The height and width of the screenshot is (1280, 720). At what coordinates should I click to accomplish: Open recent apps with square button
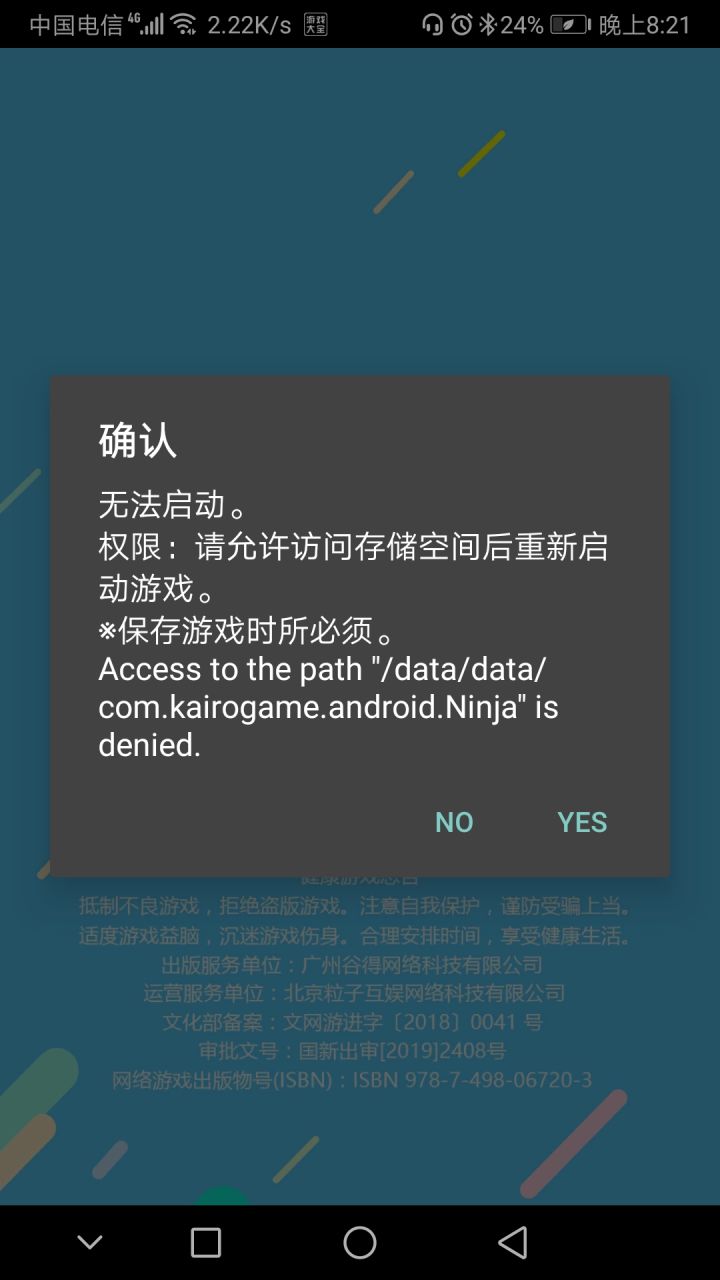pos(204,1241)
